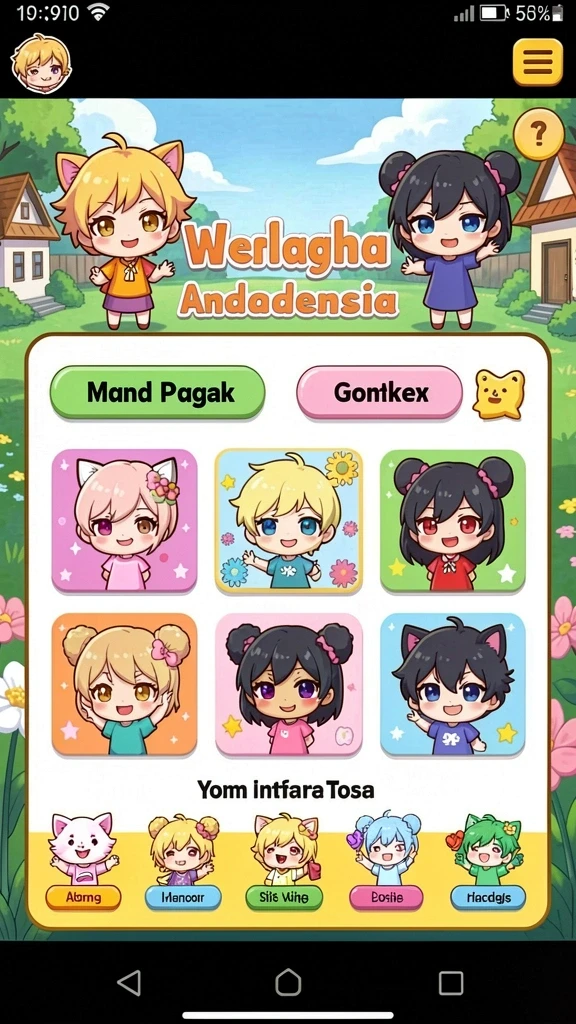Choose the blonde bun girl on orange tile
Screen dimensions: 576x1024
124,684
